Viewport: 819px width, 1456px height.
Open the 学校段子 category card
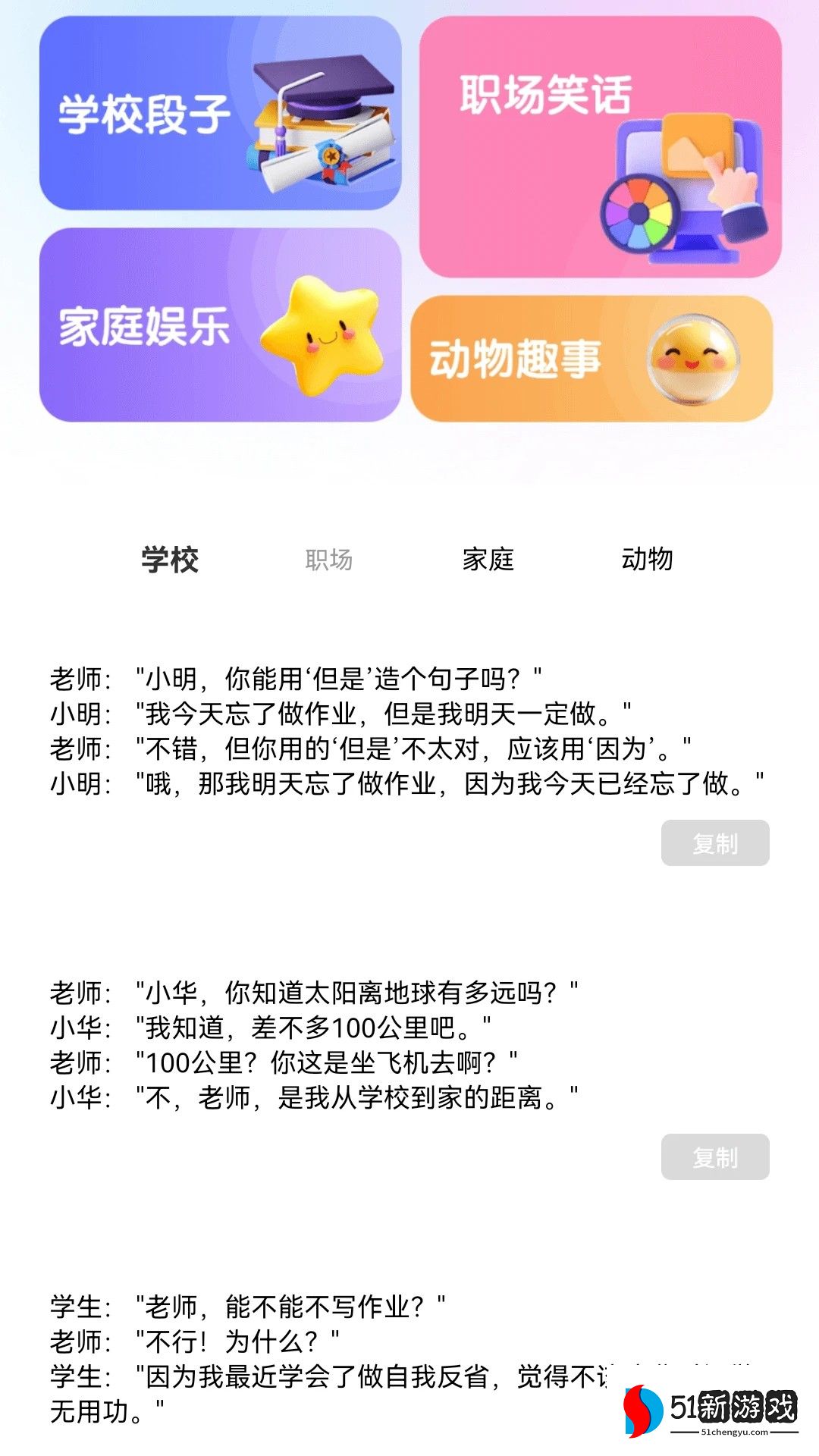pyautogui.click(x=220, y=114)
